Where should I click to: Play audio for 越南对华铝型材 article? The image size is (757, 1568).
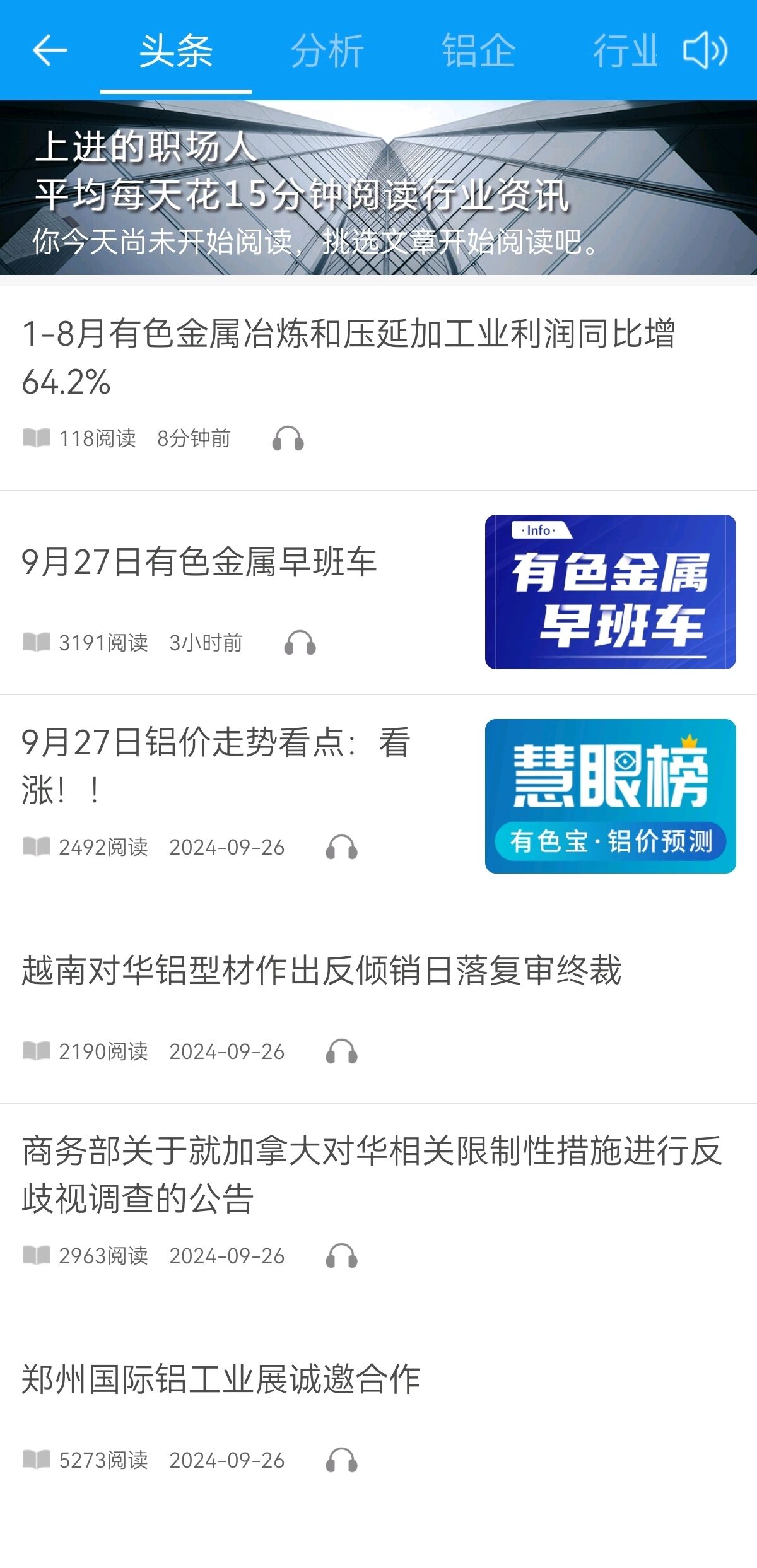tap(341, 1051)
